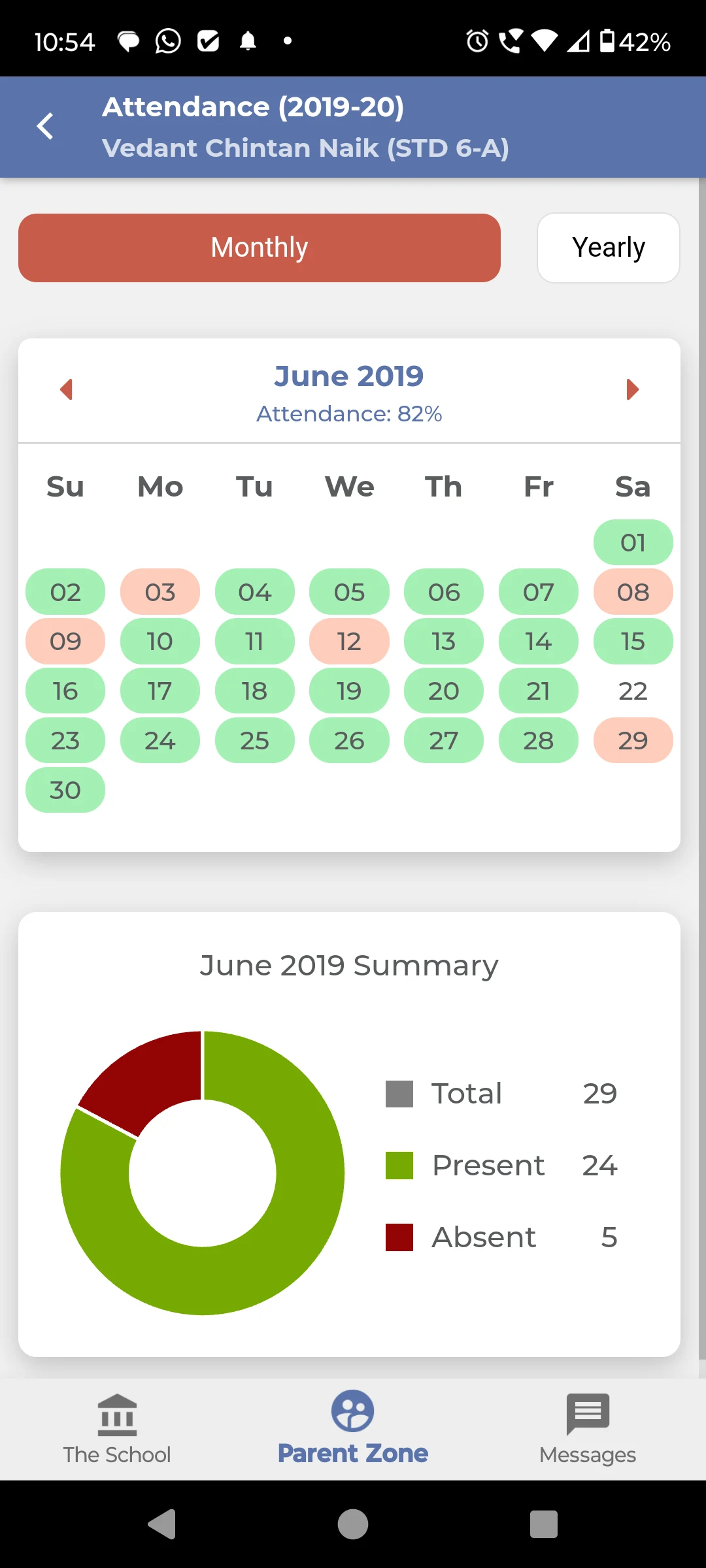Switch to Yearly attendance view
The height and width of the screenshot is (1568, 706).
[x=609, y=248]
